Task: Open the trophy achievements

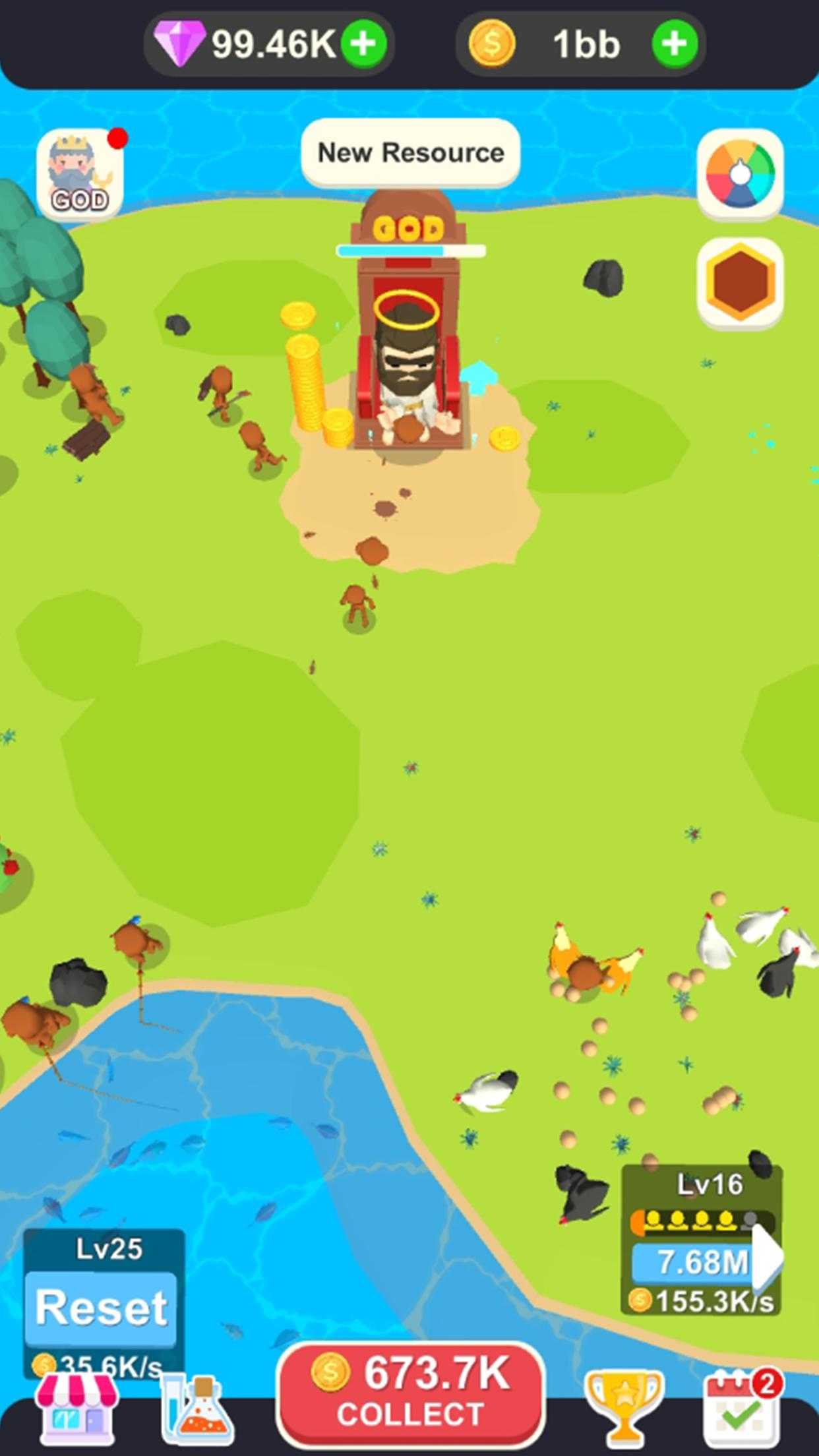Action: (x=624, y=1408)
